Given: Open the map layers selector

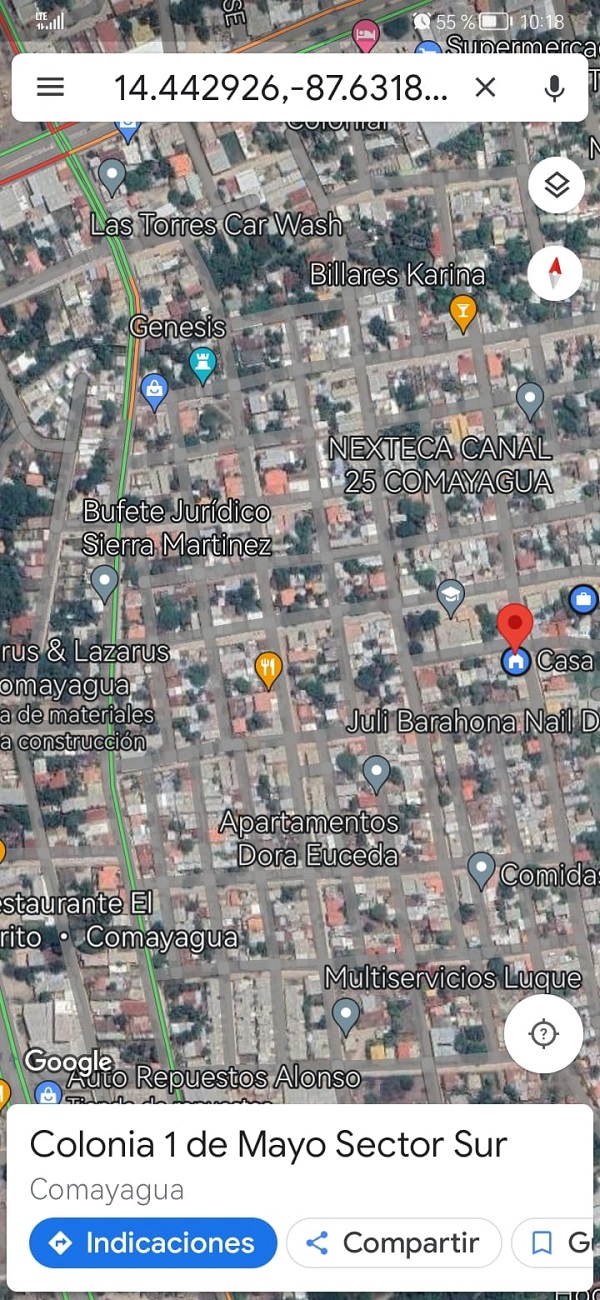Looking at the screenshot, I should [x=556, y=185].
